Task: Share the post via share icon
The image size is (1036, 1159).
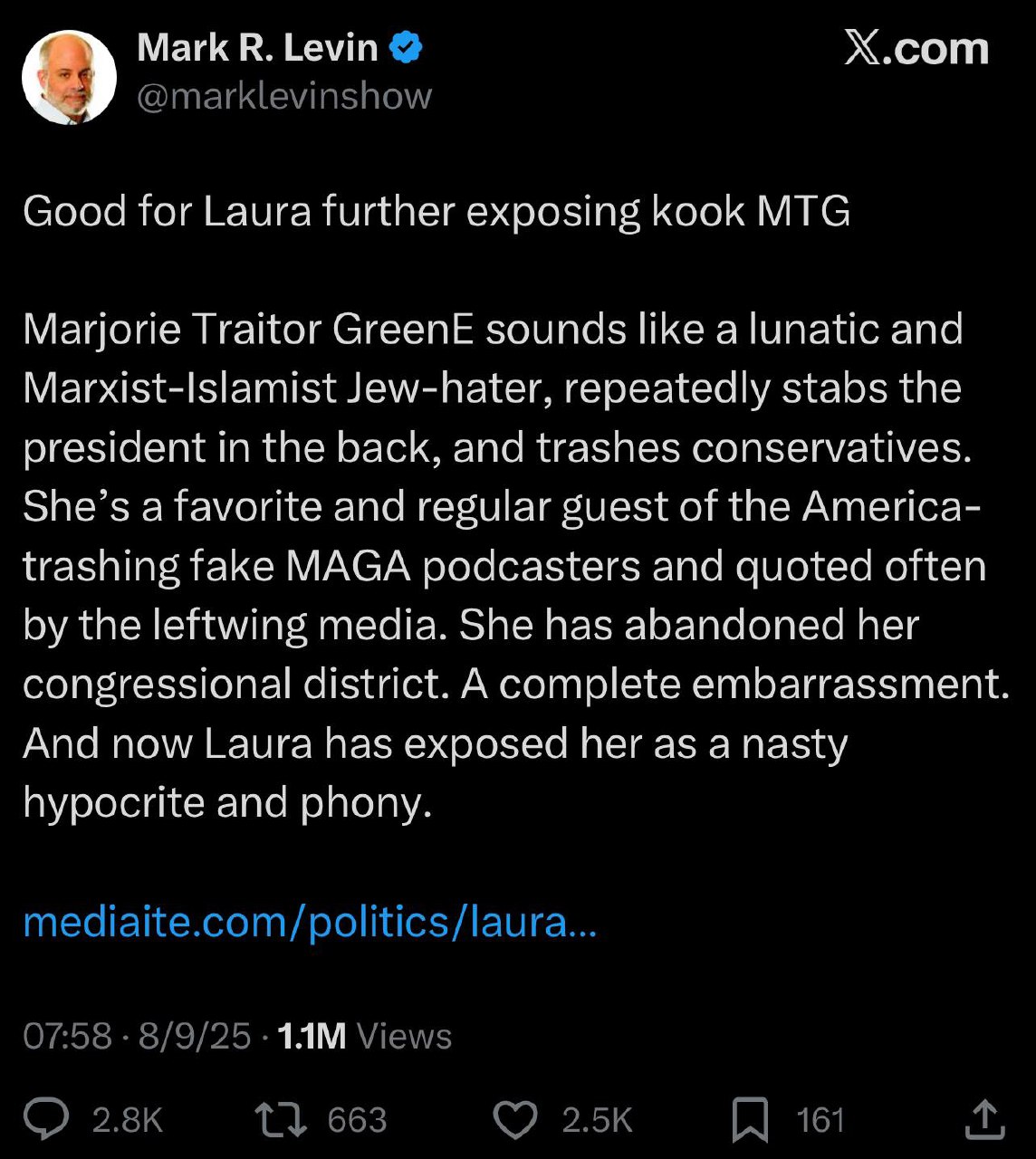Action: (984, 1119)
